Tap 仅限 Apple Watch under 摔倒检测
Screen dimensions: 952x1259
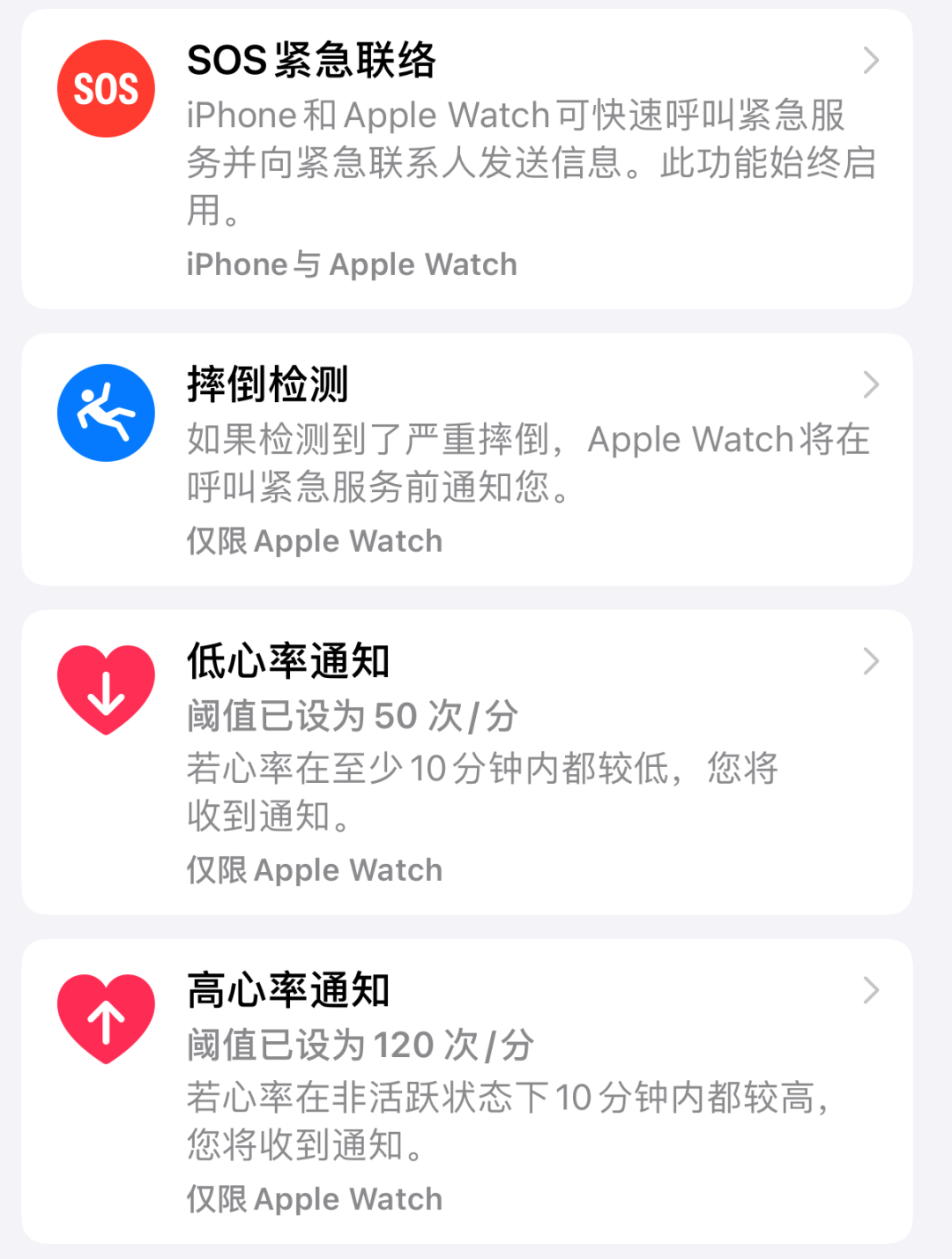tap(313, 540)
